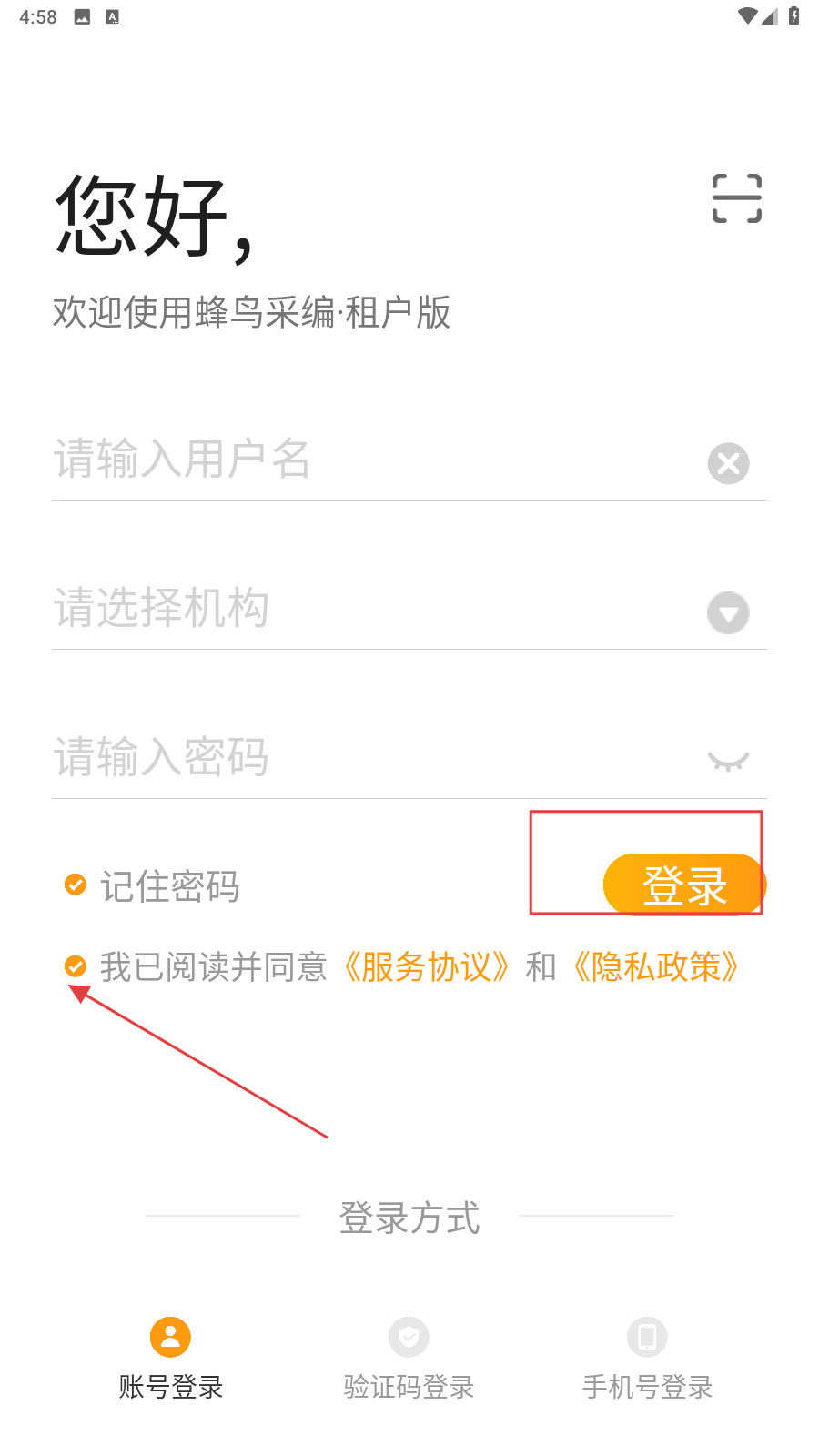The image size is (819, 1456).
Task: Toggle password visibility eye icon
Action: [728, 762]
